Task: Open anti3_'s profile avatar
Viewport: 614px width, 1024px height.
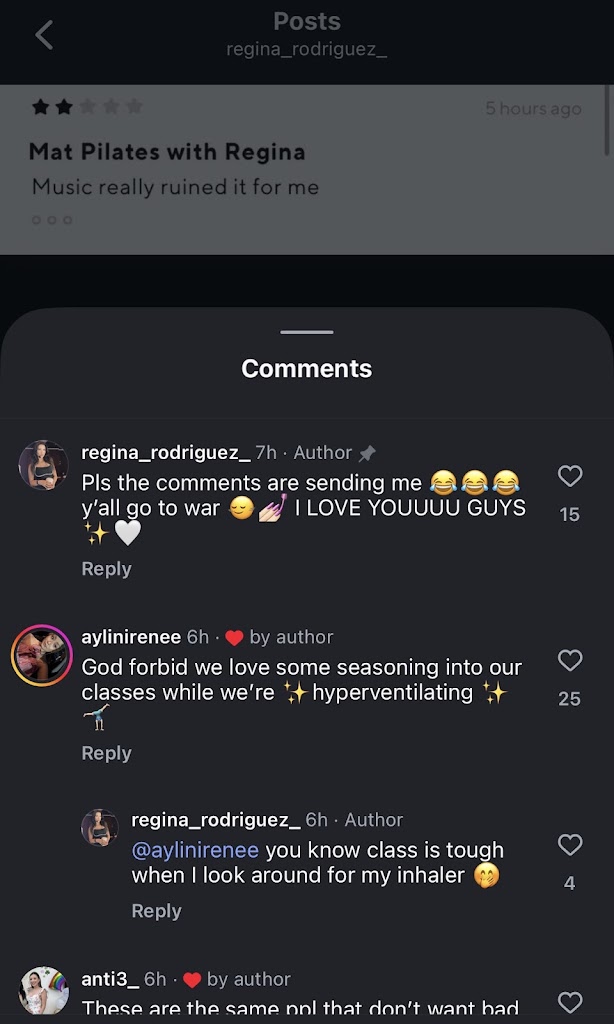Action: pyautogui.click(x=43, y=991)
